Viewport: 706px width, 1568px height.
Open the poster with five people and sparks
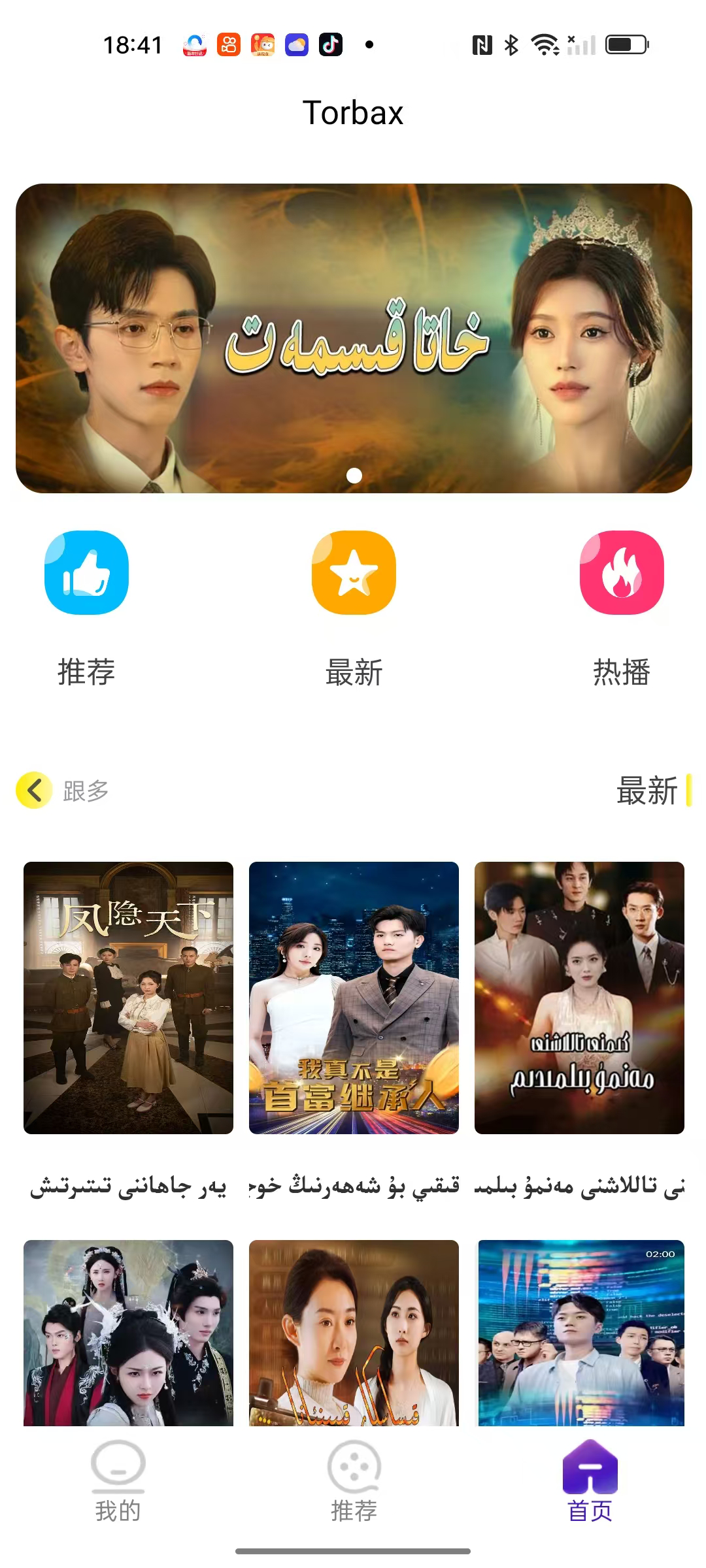point(579,998)
